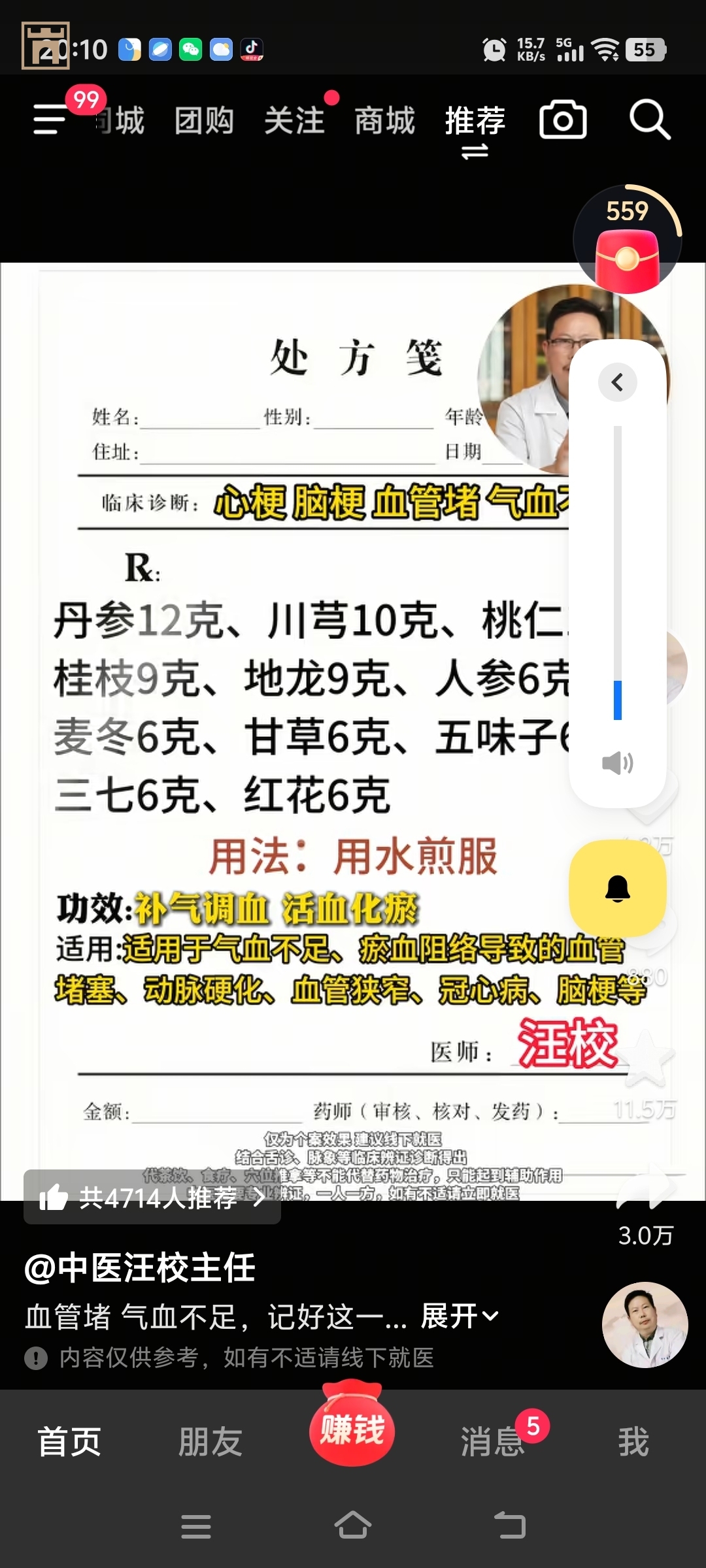Switch to the 团购 tab
Image resolution: width=706 pixels, height=1568 pixels.
coord(204,121)
